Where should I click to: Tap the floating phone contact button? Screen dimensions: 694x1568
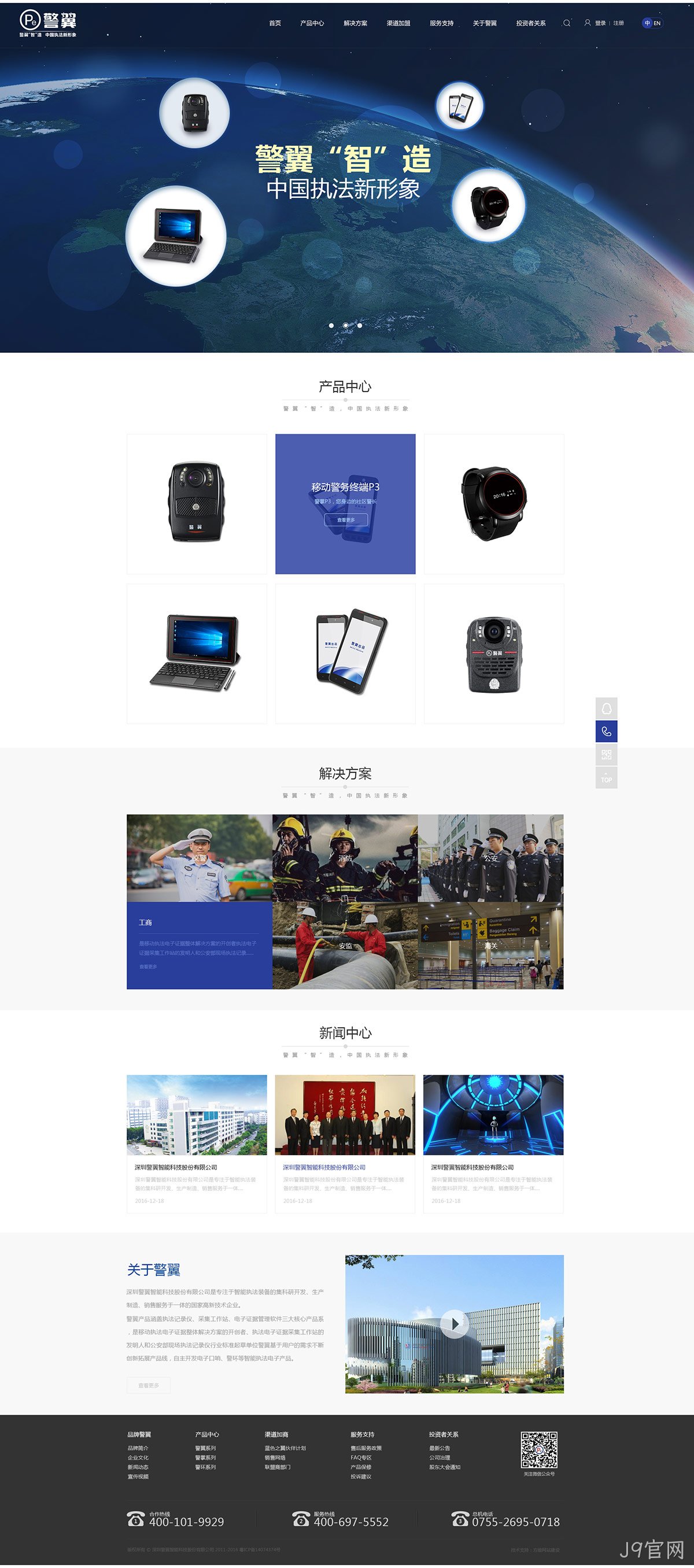(x=606, y=732)
